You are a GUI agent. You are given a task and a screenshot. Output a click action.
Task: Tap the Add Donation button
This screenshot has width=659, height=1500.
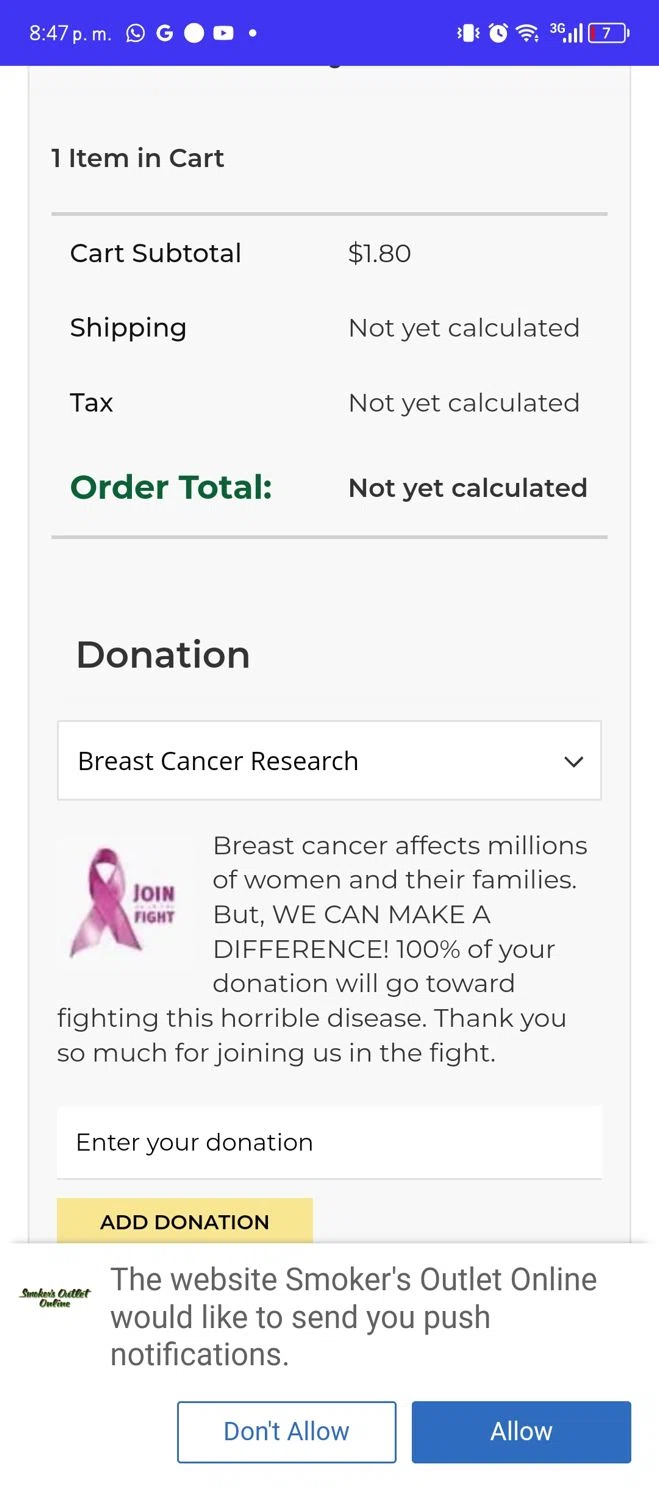point(185,1221)
